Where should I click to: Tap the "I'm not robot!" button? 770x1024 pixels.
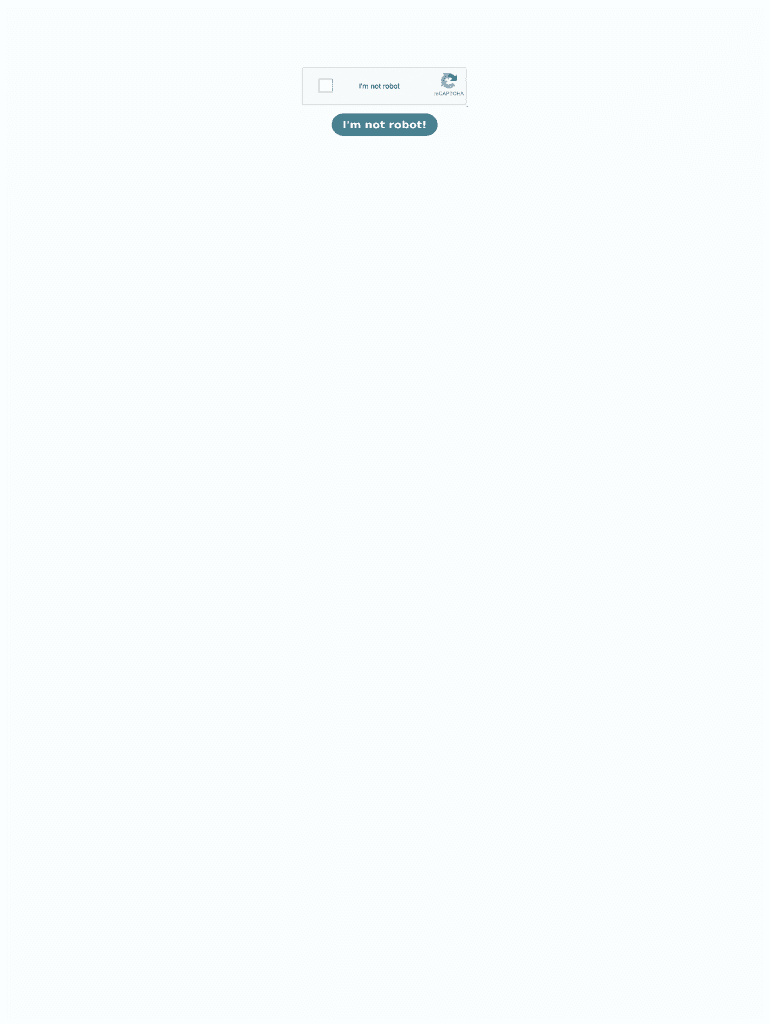coord(384,125)
